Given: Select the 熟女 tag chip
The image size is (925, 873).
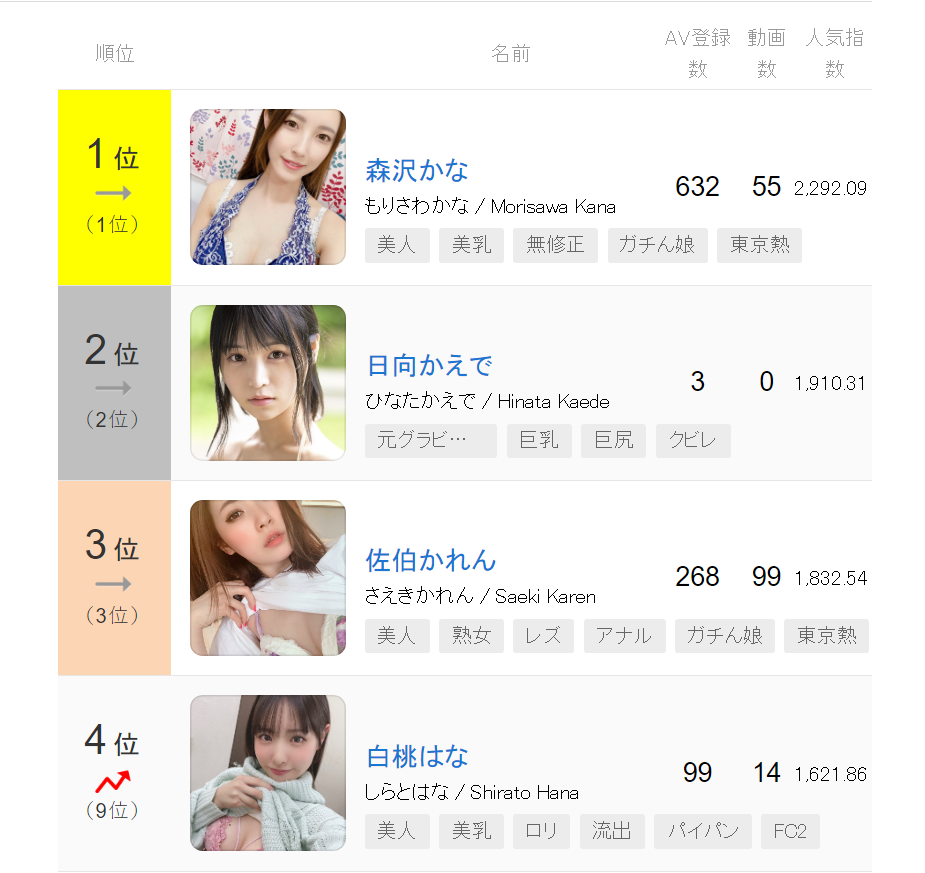Looking at the screenshot, I should pos(471,636).
